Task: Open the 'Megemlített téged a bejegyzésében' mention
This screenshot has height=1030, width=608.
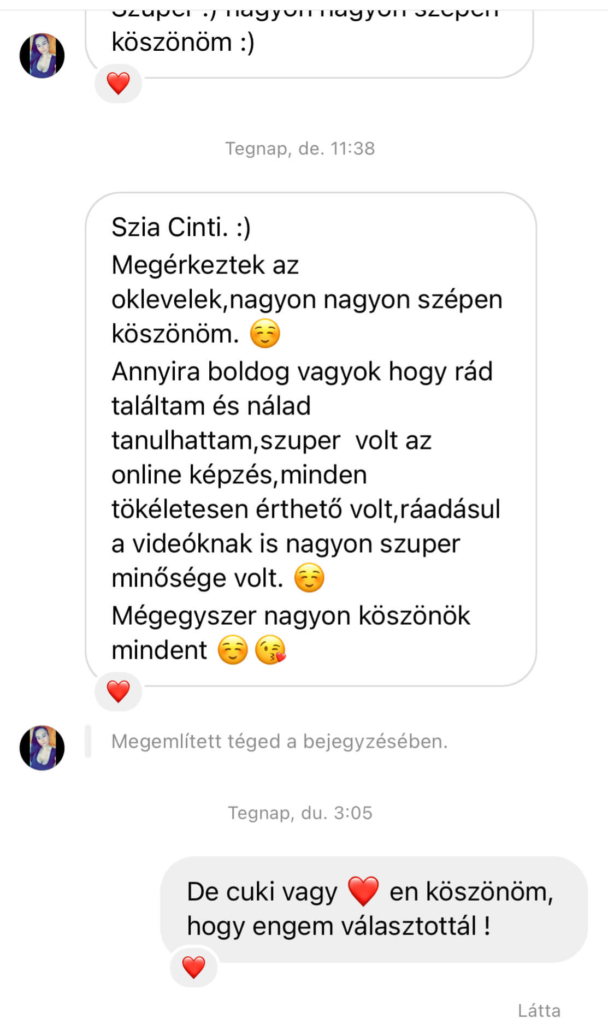Action: tap(279, 742)
